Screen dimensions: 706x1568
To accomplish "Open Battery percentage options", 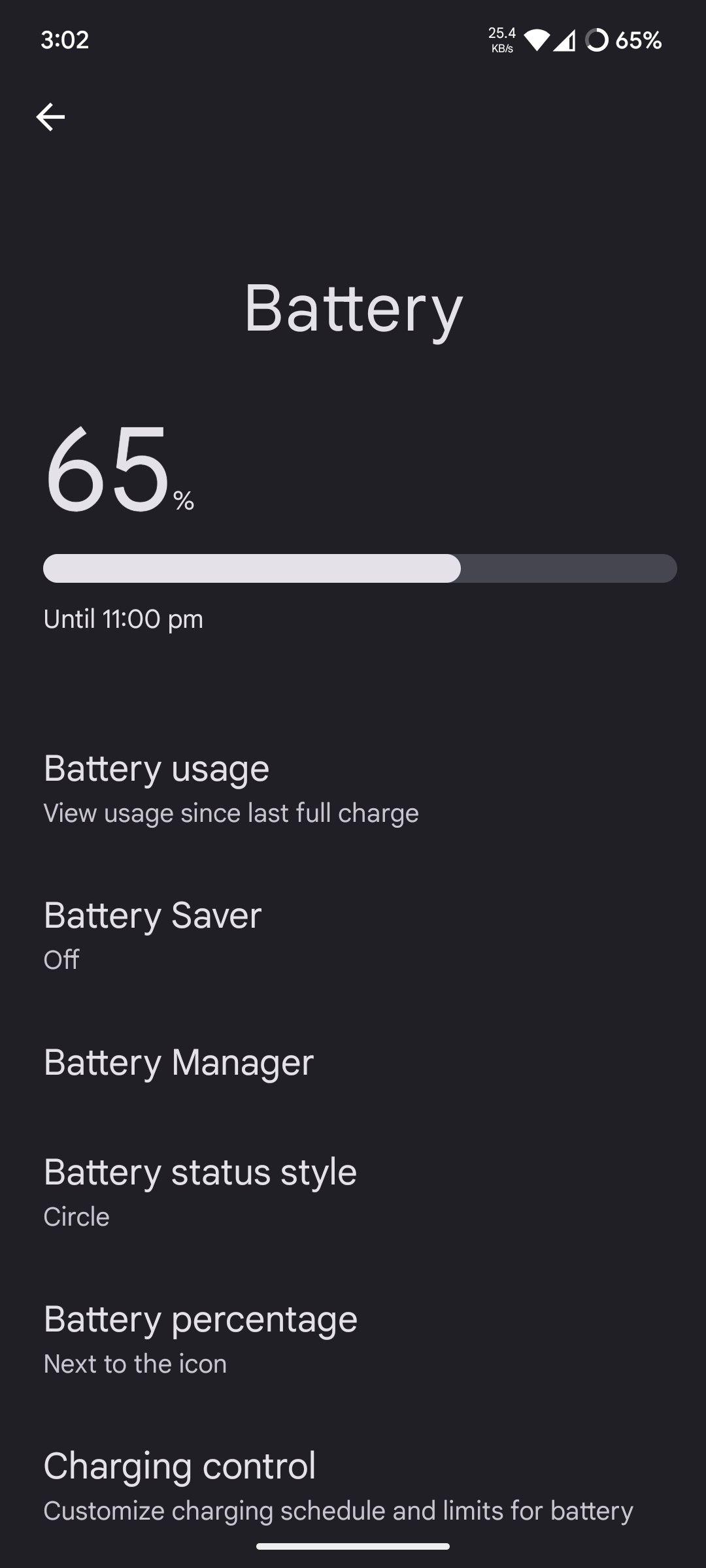I will 353,1340.
